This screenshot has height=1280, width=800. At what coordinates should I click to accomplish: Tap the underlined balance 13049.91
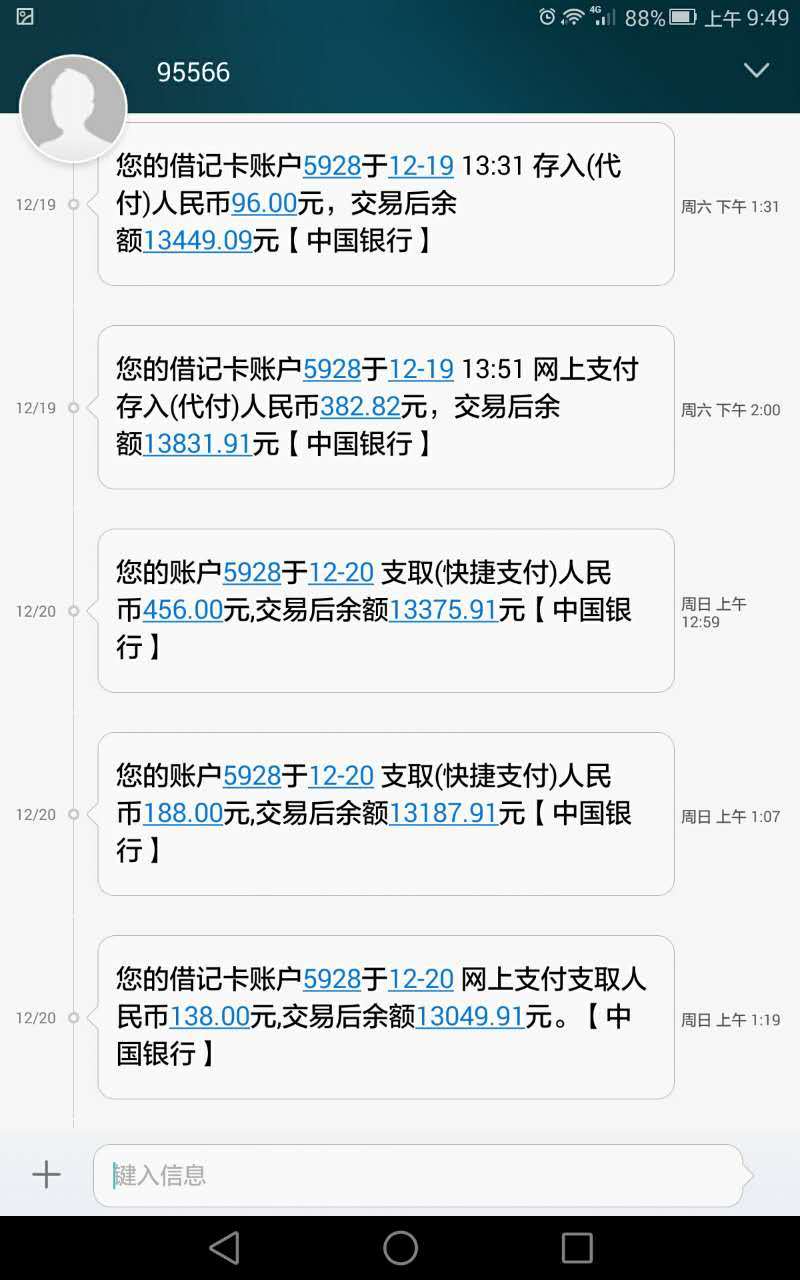pos(470,1016)
